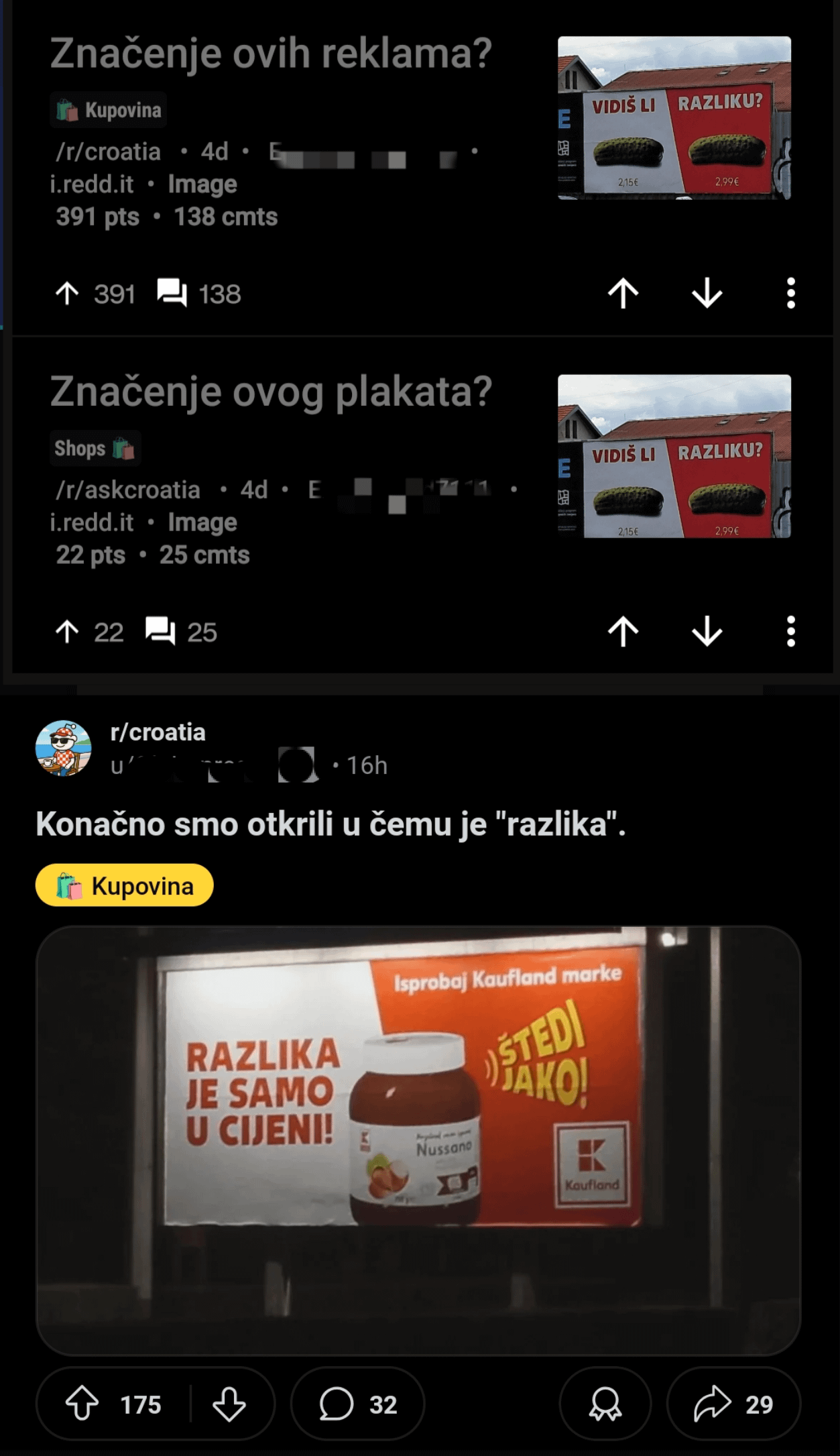Downvote the "Značenje ovih reklama?" post
Image resolution: width=840 pixels, height=1456 pixels.
pyautogui.click(x=707, y=294)
